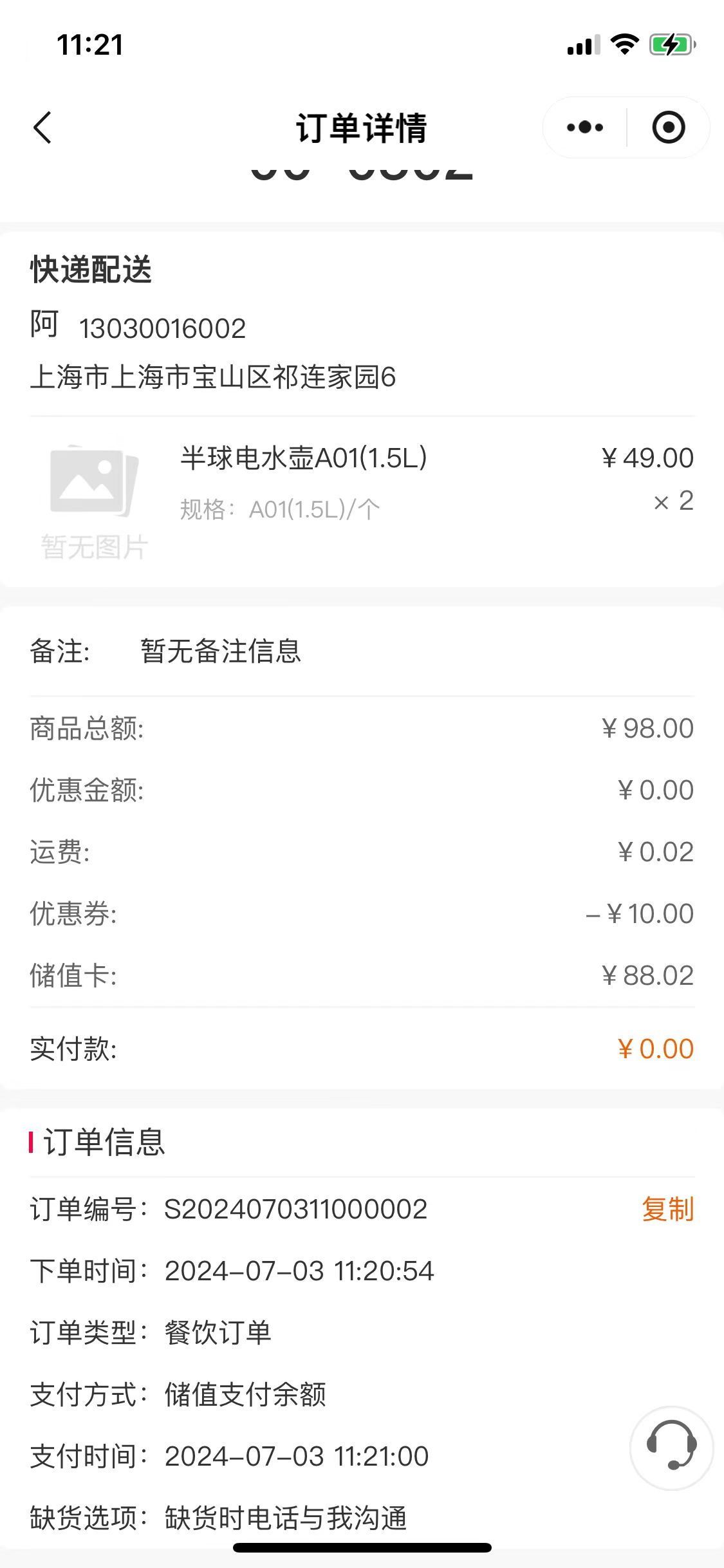Image resolution: width=724 pixels, height=1568 pixels.
Task: Contact customer service via headset icon
Action: tap(671, 1448)
